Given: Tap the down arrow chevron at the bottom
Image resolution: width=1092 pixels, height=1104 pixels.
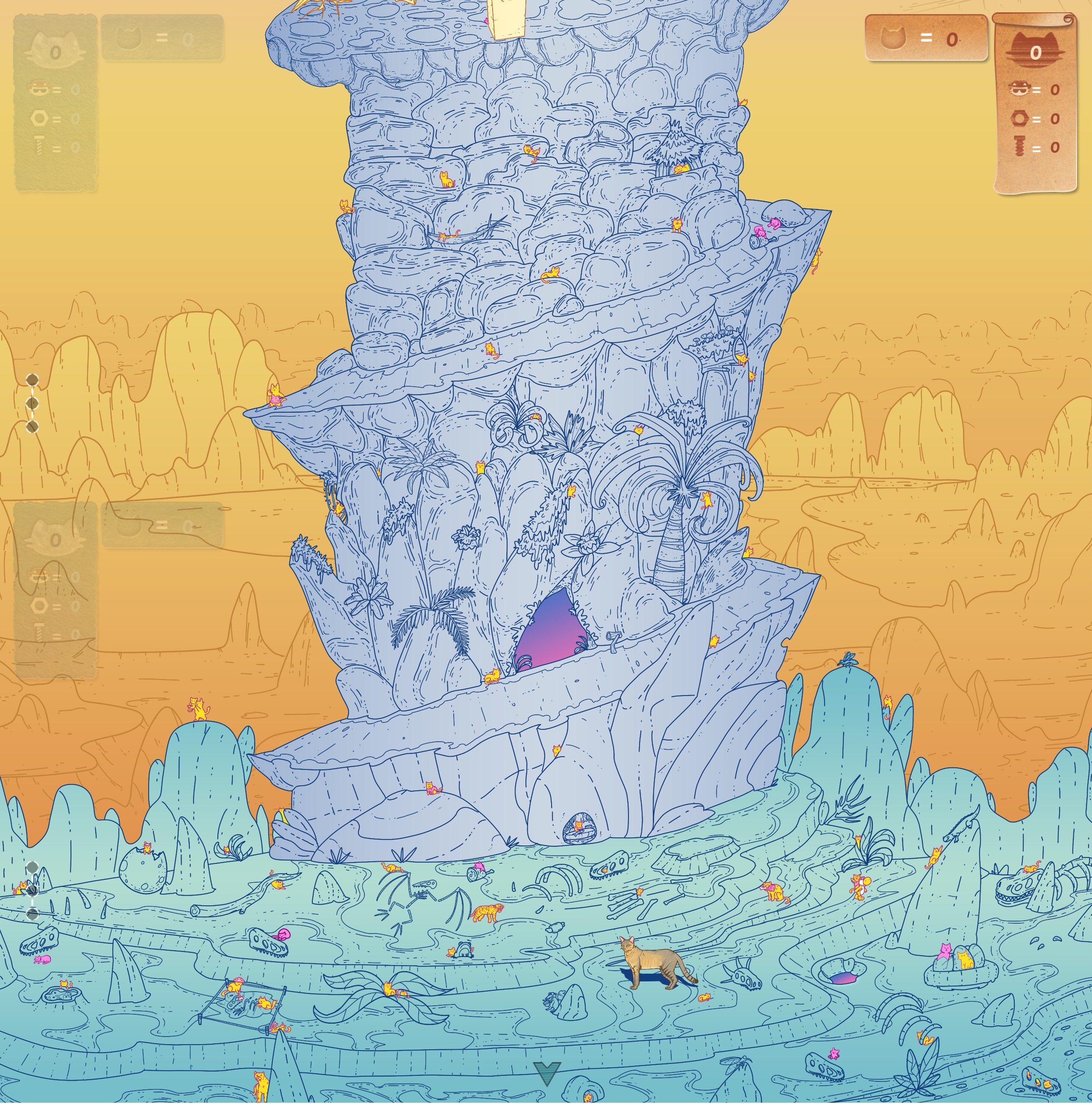Looking at the screenshot, I should point(547,1072).
